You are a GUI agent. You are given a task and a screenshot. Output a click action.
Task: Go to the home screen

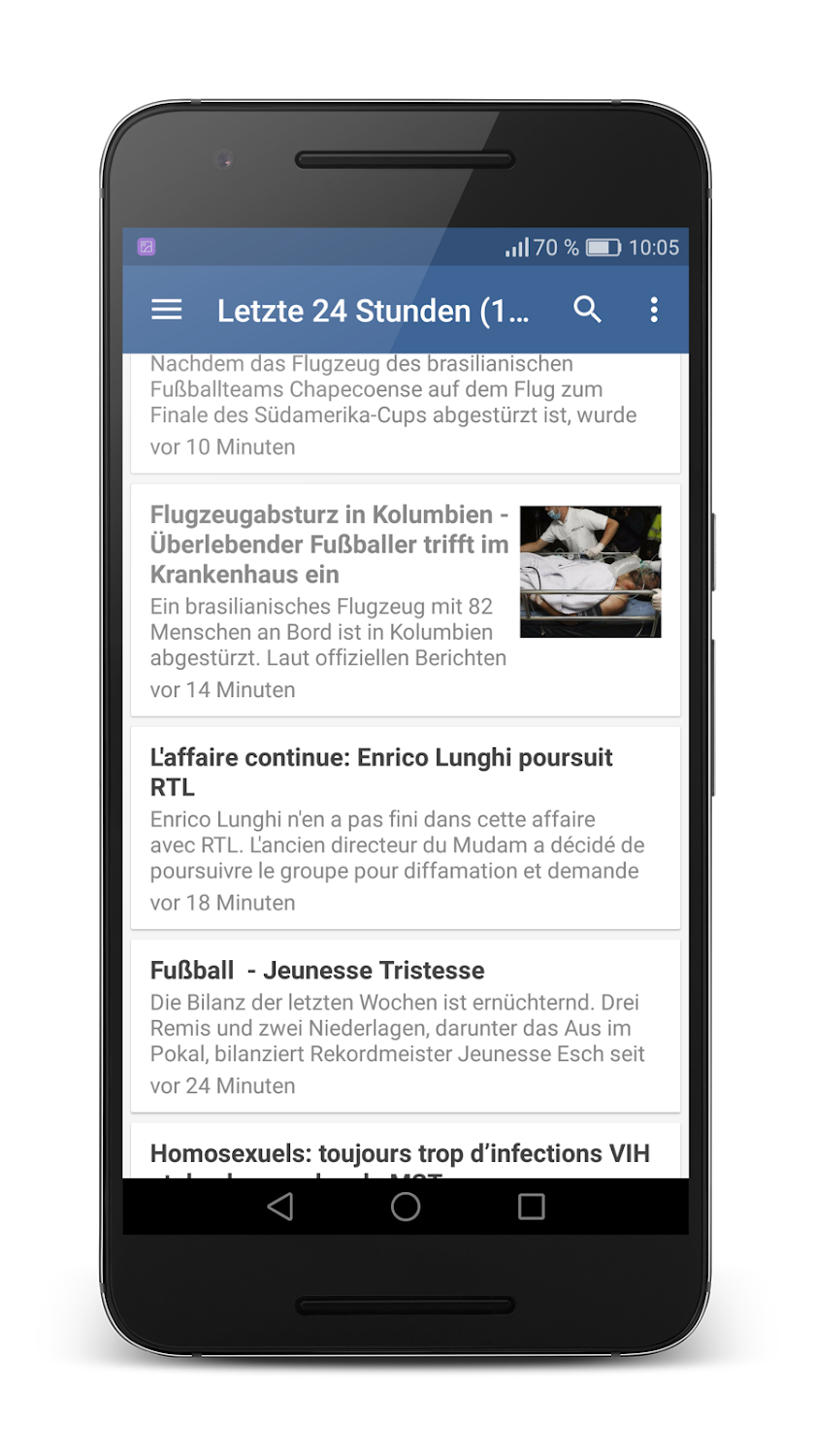[406, 1207]
